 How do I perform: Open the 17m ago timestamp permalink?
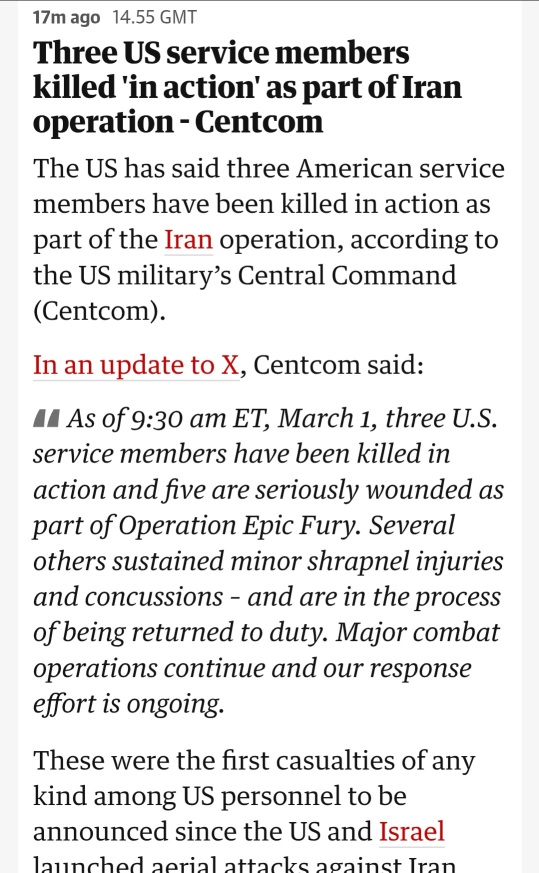tap(66, 17)
